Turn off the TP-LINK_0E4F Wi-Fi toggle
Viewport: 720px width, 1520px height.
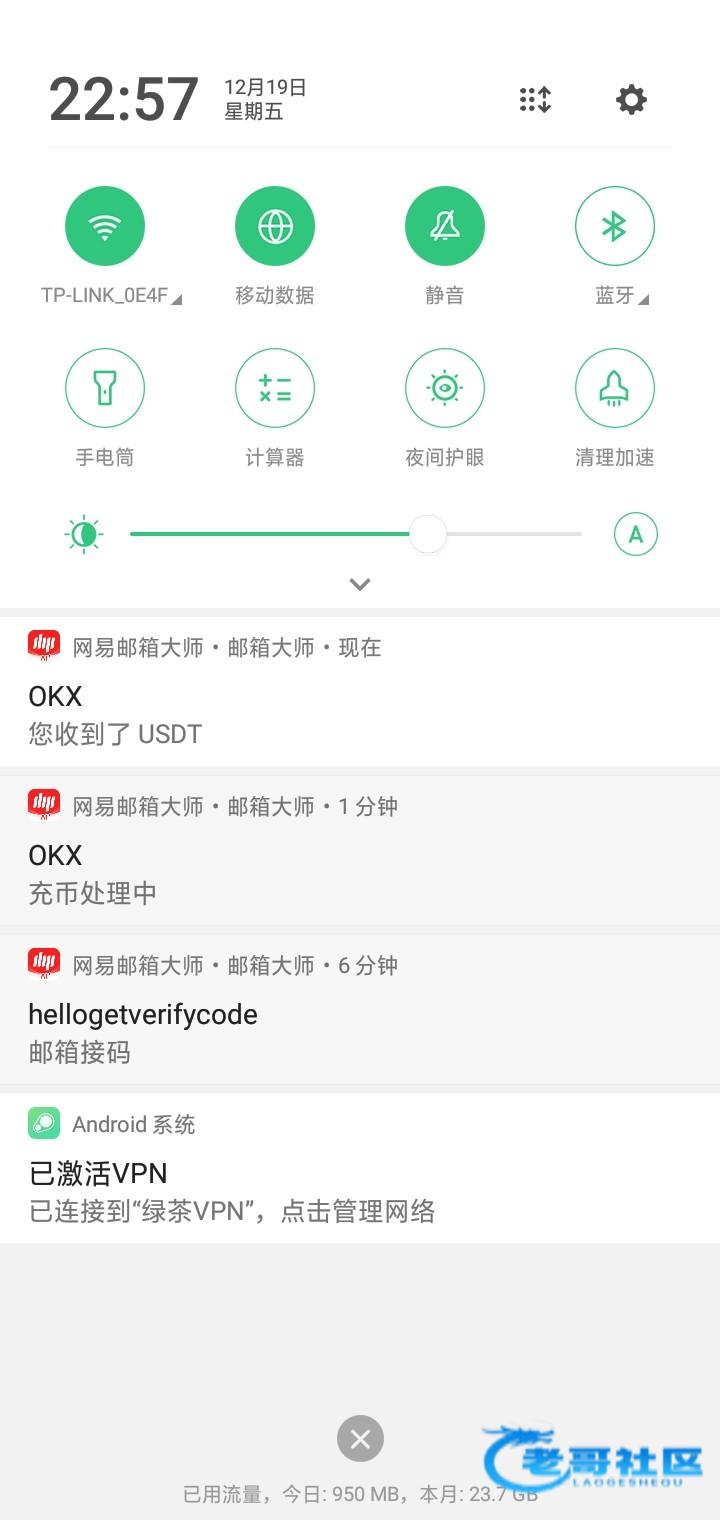105,226
